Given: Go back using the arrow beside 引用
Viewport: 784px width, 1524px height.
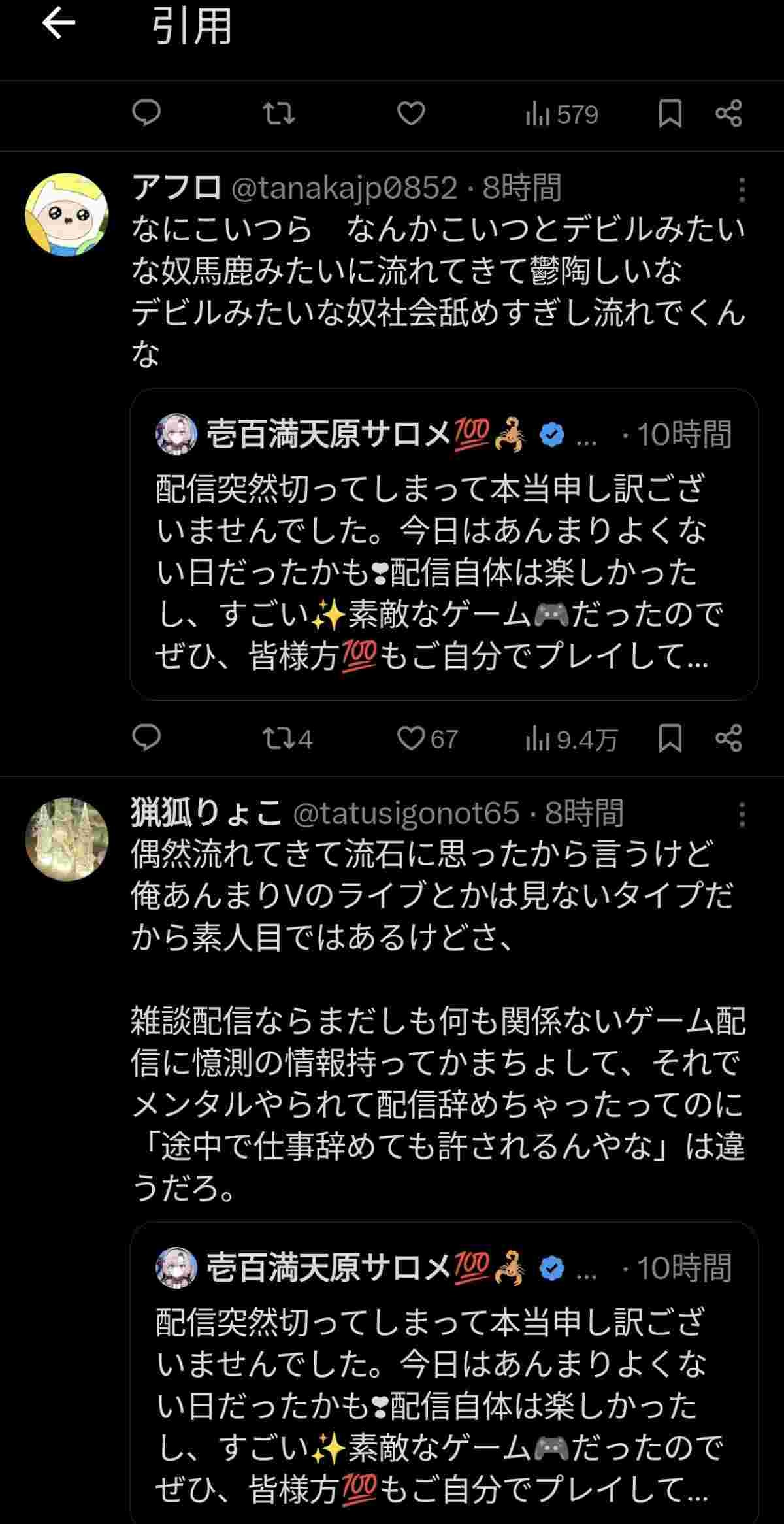Looking at the screenshot, I should click(x=59, y=25).
